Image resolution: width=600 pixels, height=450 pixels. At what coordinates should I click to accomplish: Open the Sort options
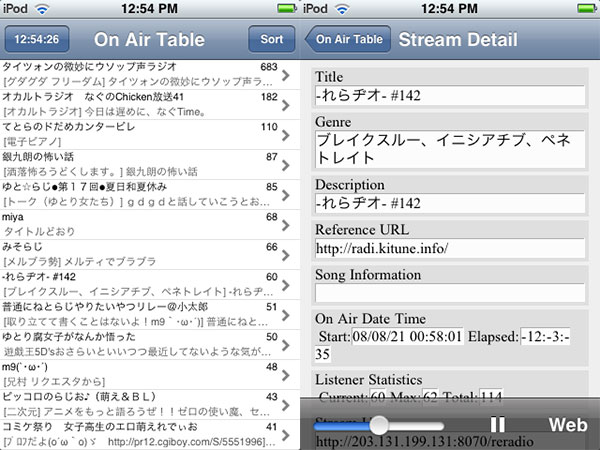coord(271,40)
